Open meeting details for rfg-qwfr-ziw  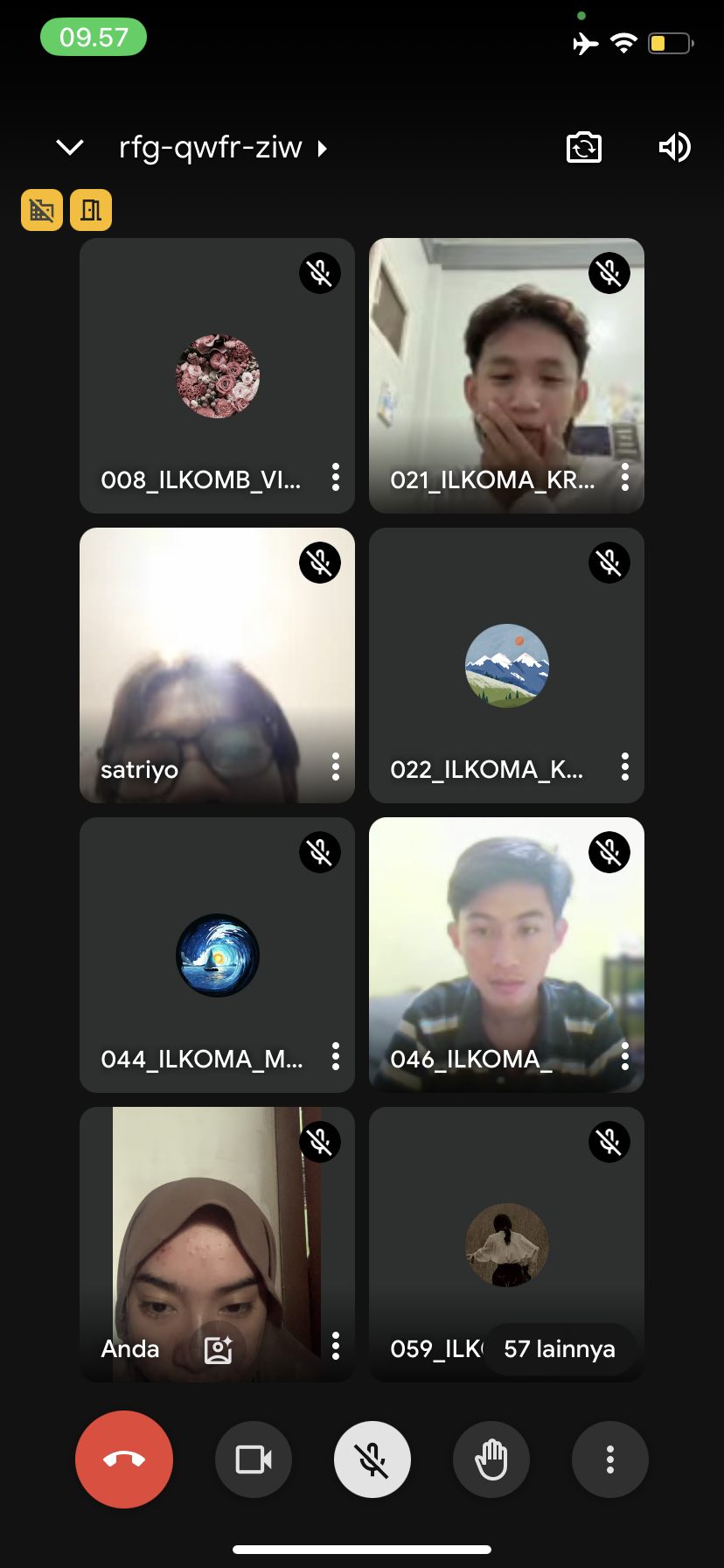pyautogui.click(x=223, y=148)
